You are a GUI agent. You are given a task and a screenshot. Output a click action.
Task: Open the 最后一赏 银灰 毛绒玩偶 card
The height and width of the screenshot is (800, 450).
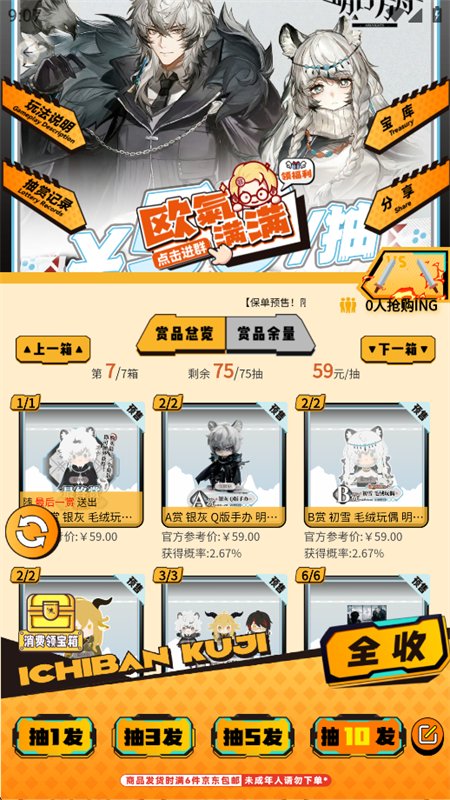[81, 464]
